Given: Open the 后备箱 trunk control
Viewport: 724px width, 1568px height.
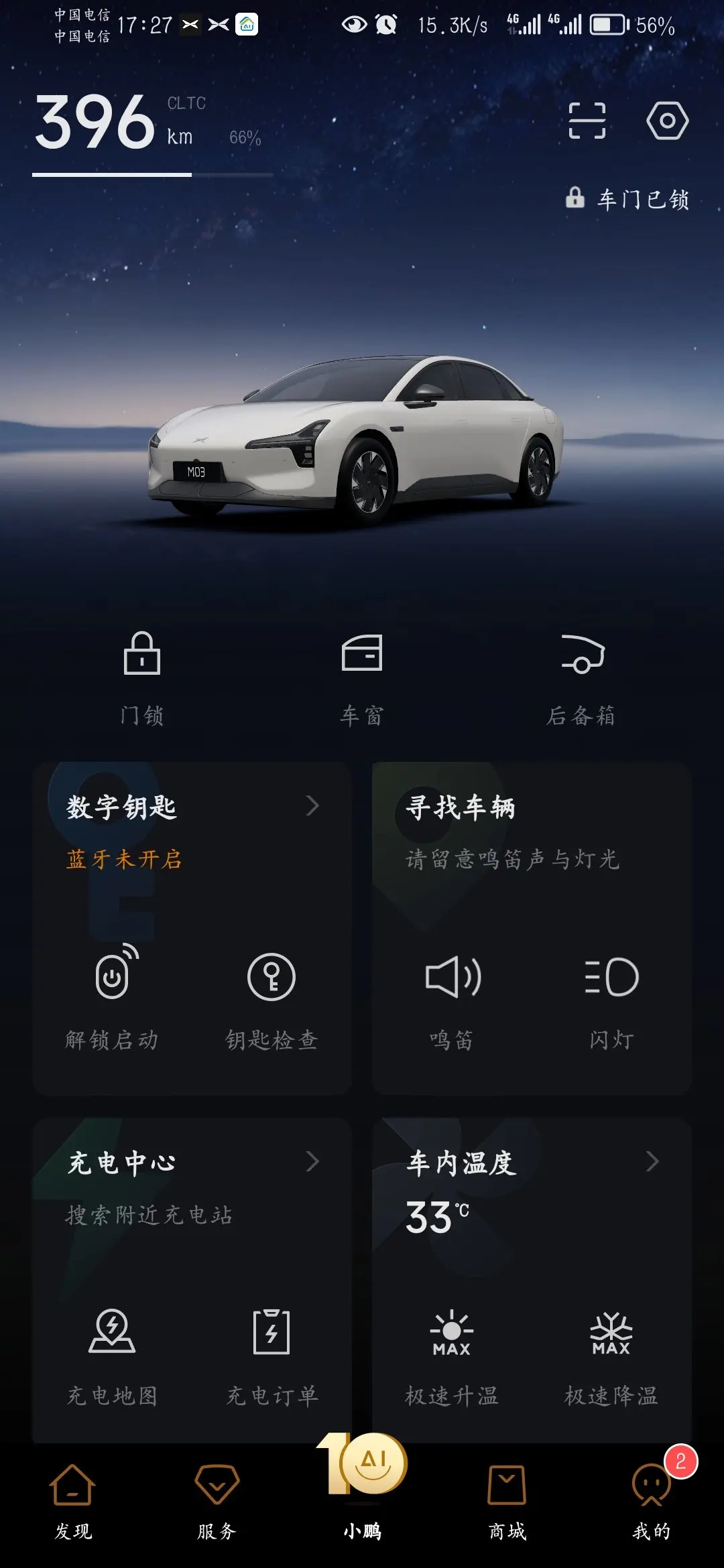Looking at the screenshot, I should click(582, 677).
